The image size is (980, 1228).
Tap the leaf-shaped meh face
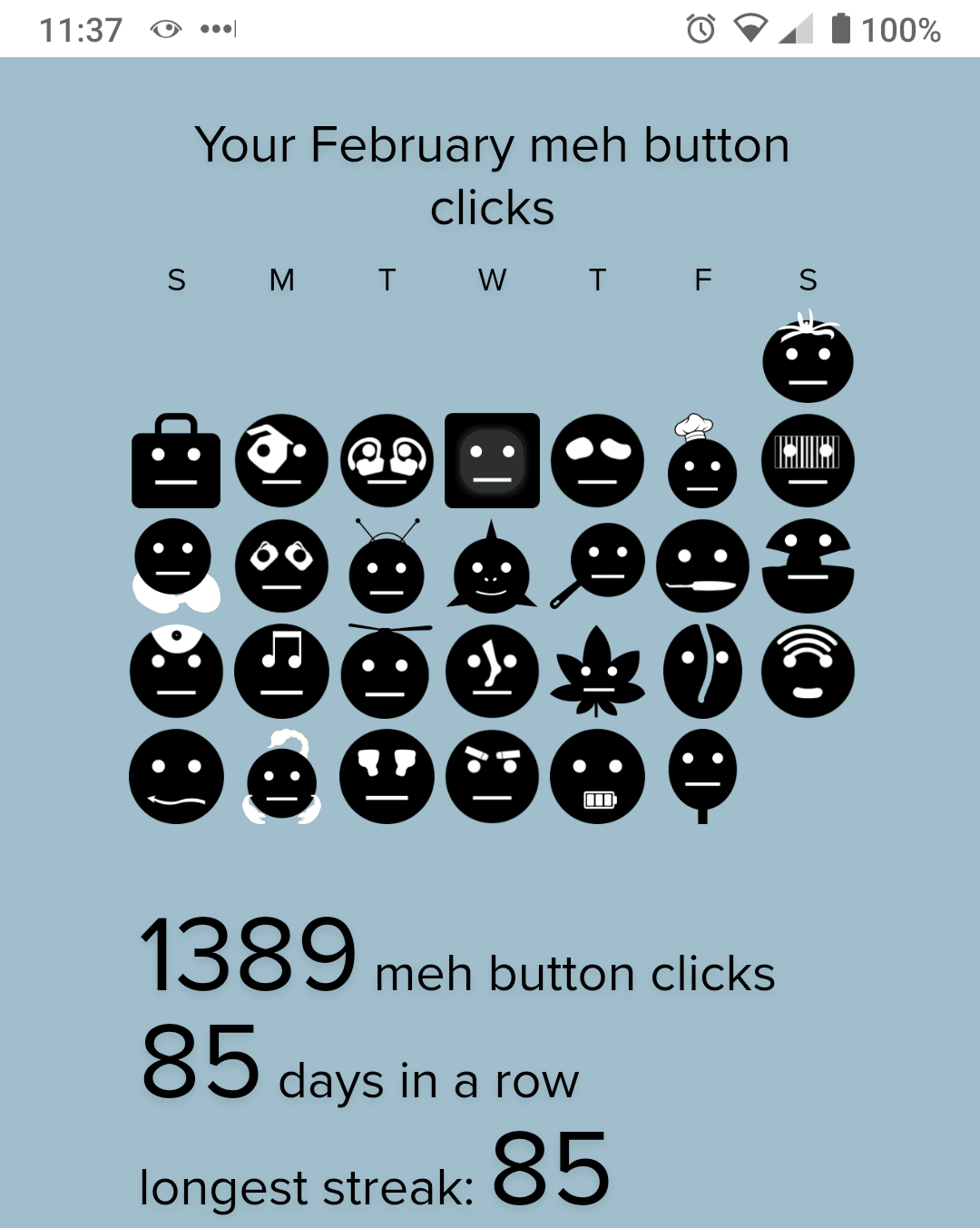pos(597,673)
